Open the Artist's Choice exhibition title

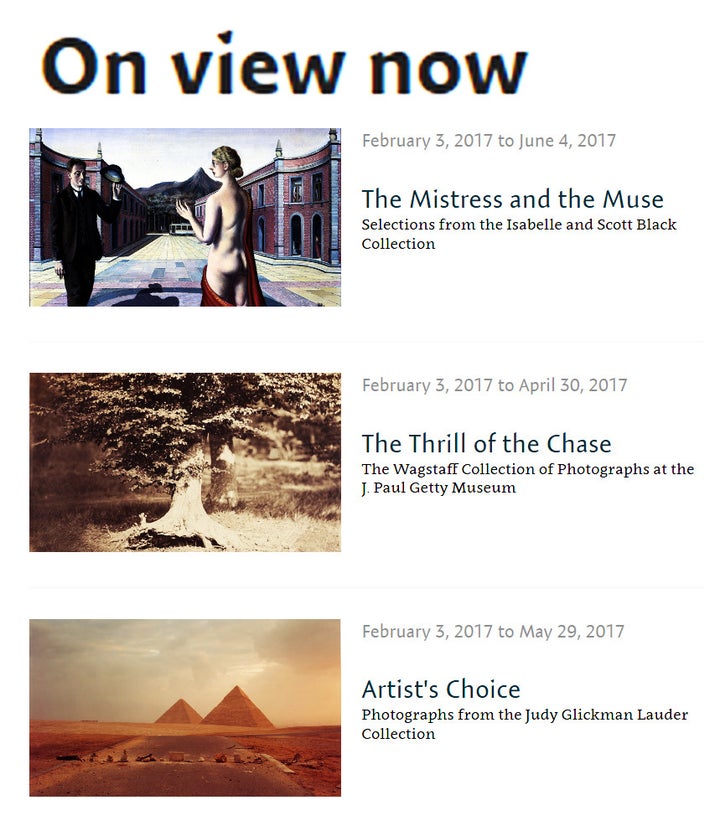(x=440, y=689)
